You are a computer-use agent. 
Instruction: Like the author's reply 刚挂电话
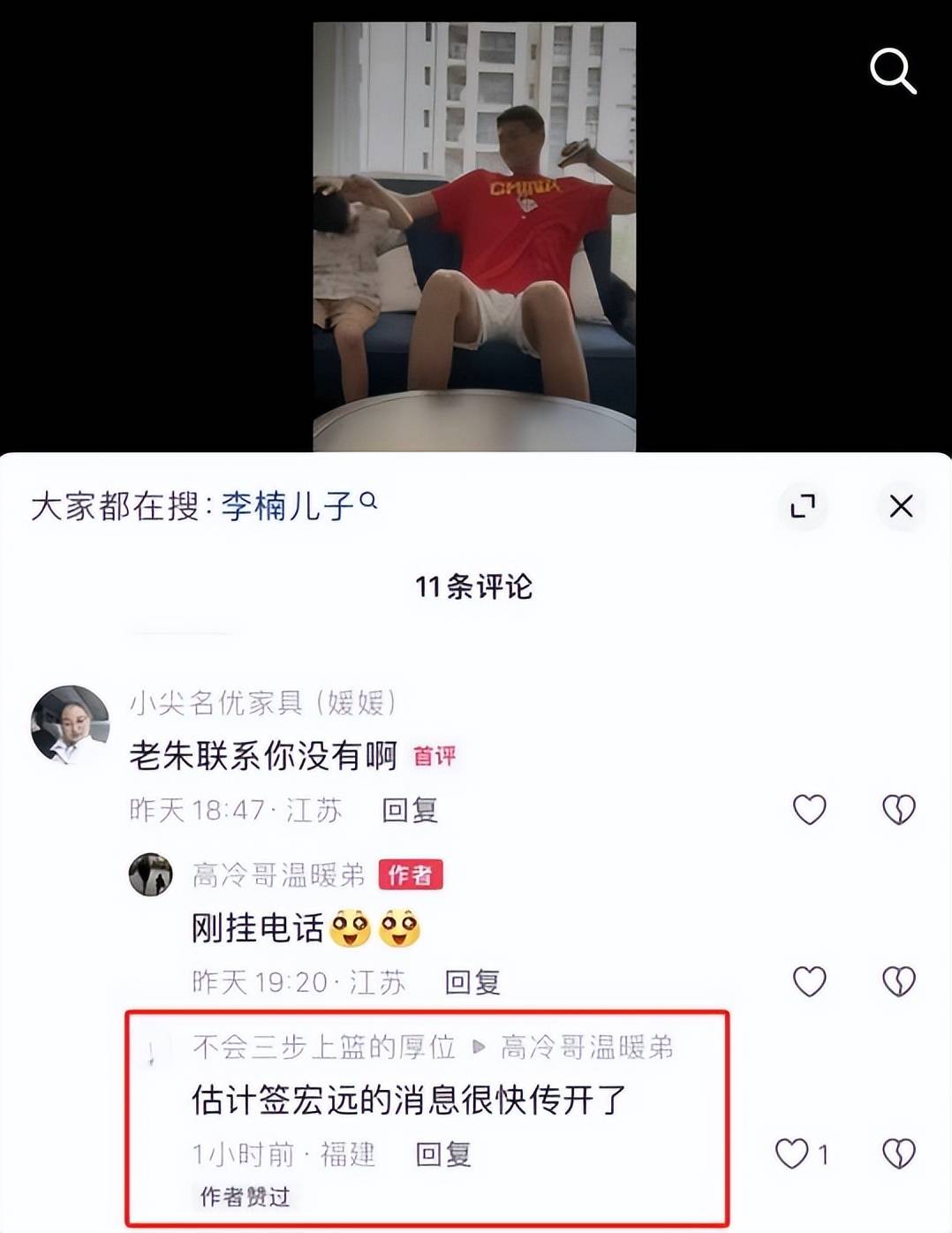coord(809,981)
